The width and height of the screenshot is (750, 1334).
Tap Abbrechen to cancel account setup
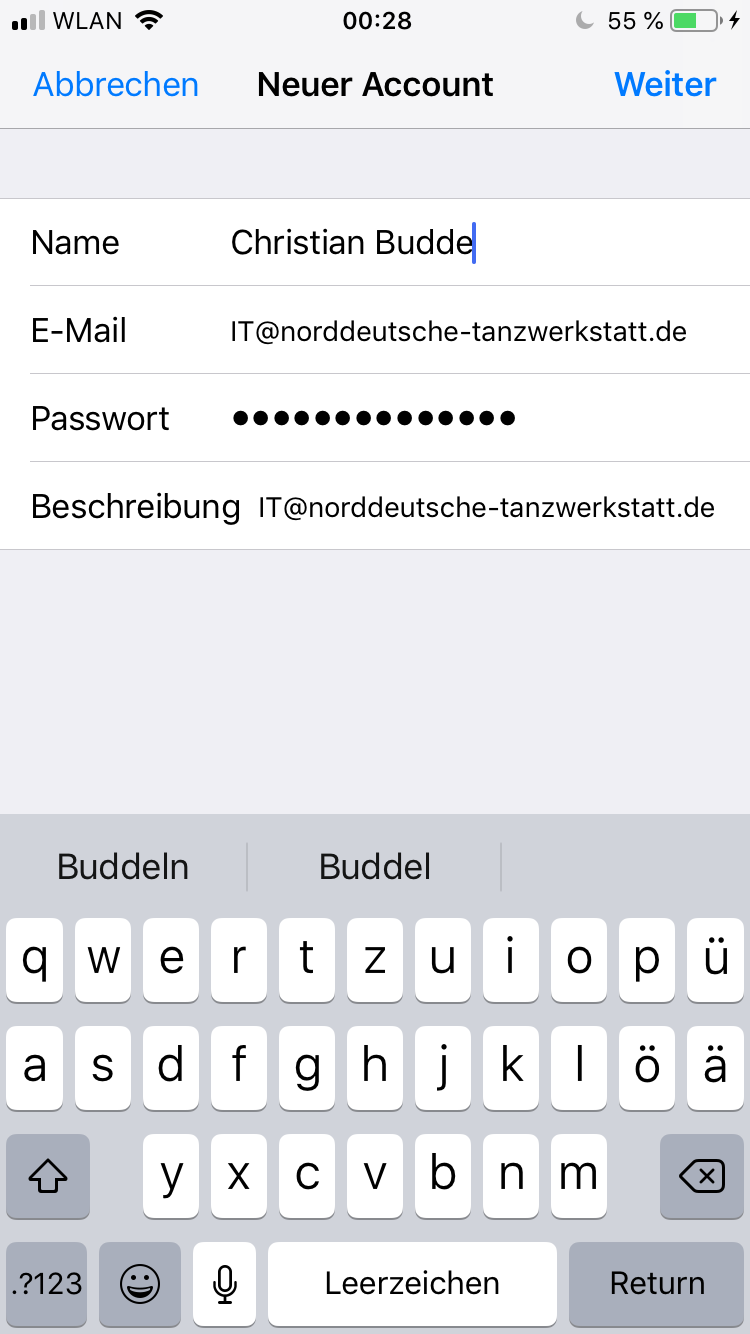coord(116,84)
